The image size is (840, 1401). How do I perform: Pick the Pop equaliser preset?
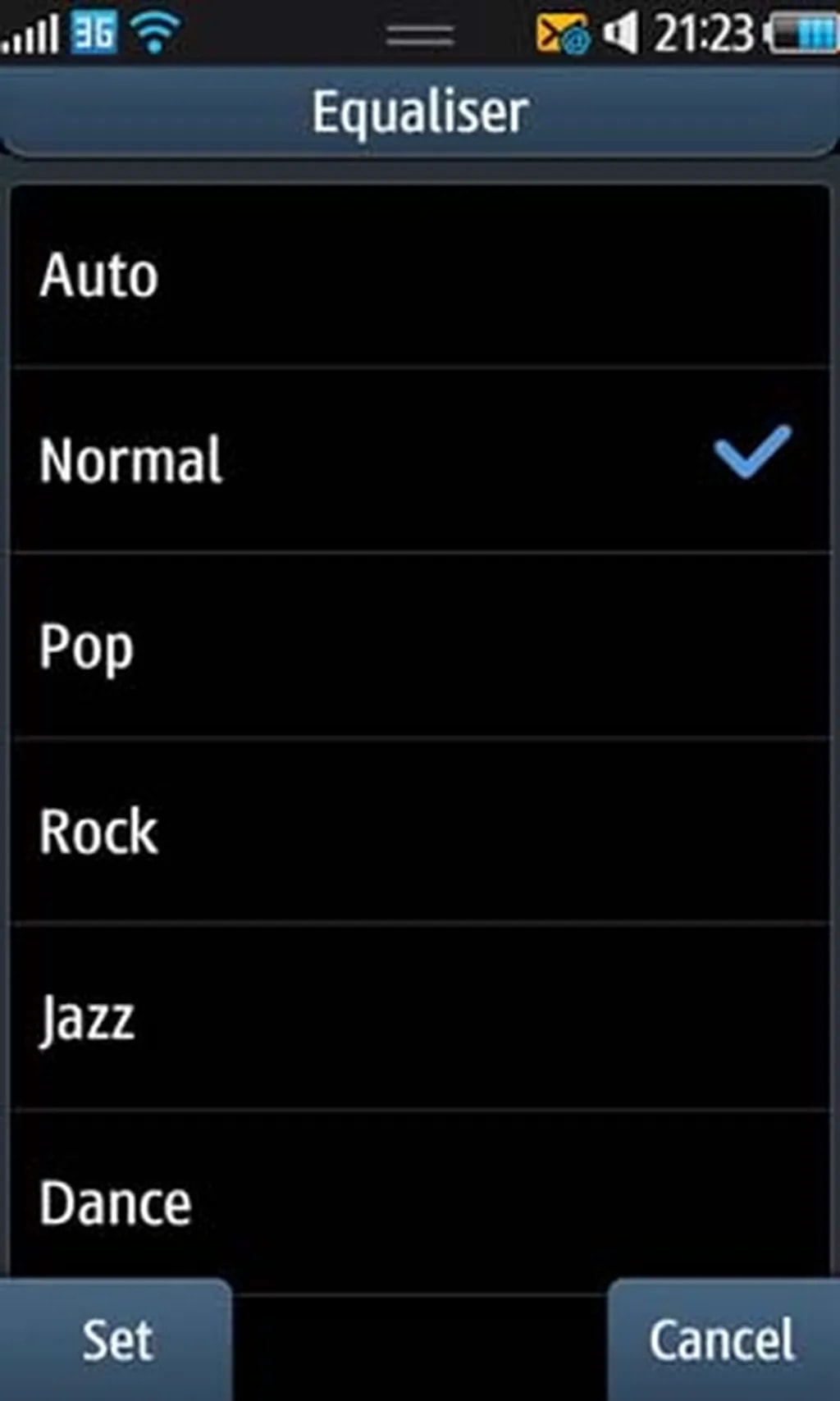coord(418,646)
